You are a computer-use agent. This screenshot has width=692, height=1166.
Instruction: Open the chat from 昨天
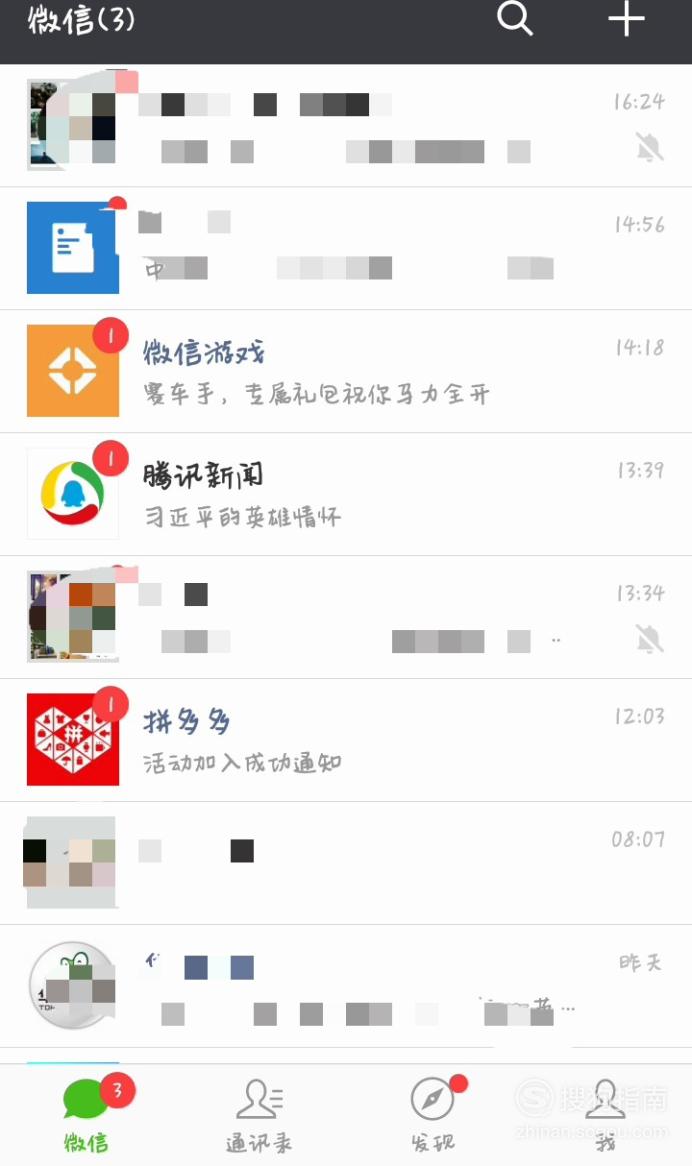coord(346,986)
